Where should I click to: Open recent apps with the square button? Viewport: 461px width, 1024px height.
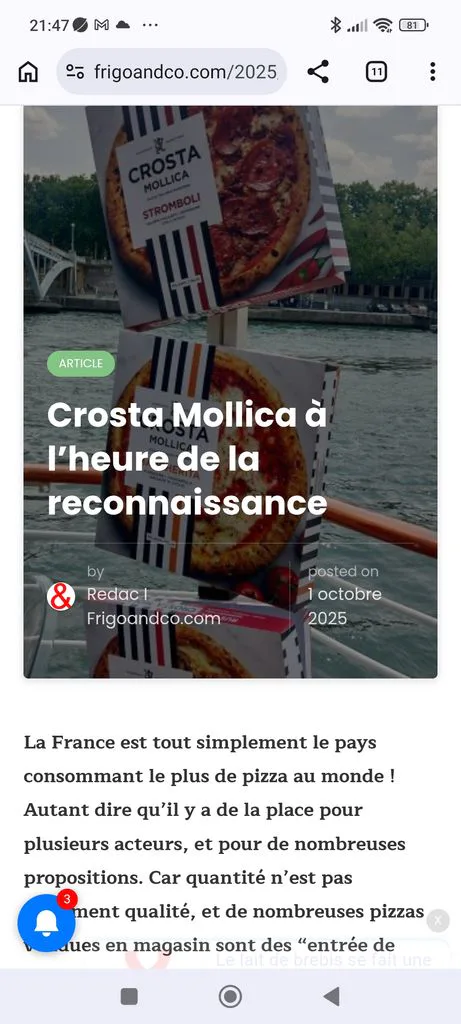tap(129, 996)
